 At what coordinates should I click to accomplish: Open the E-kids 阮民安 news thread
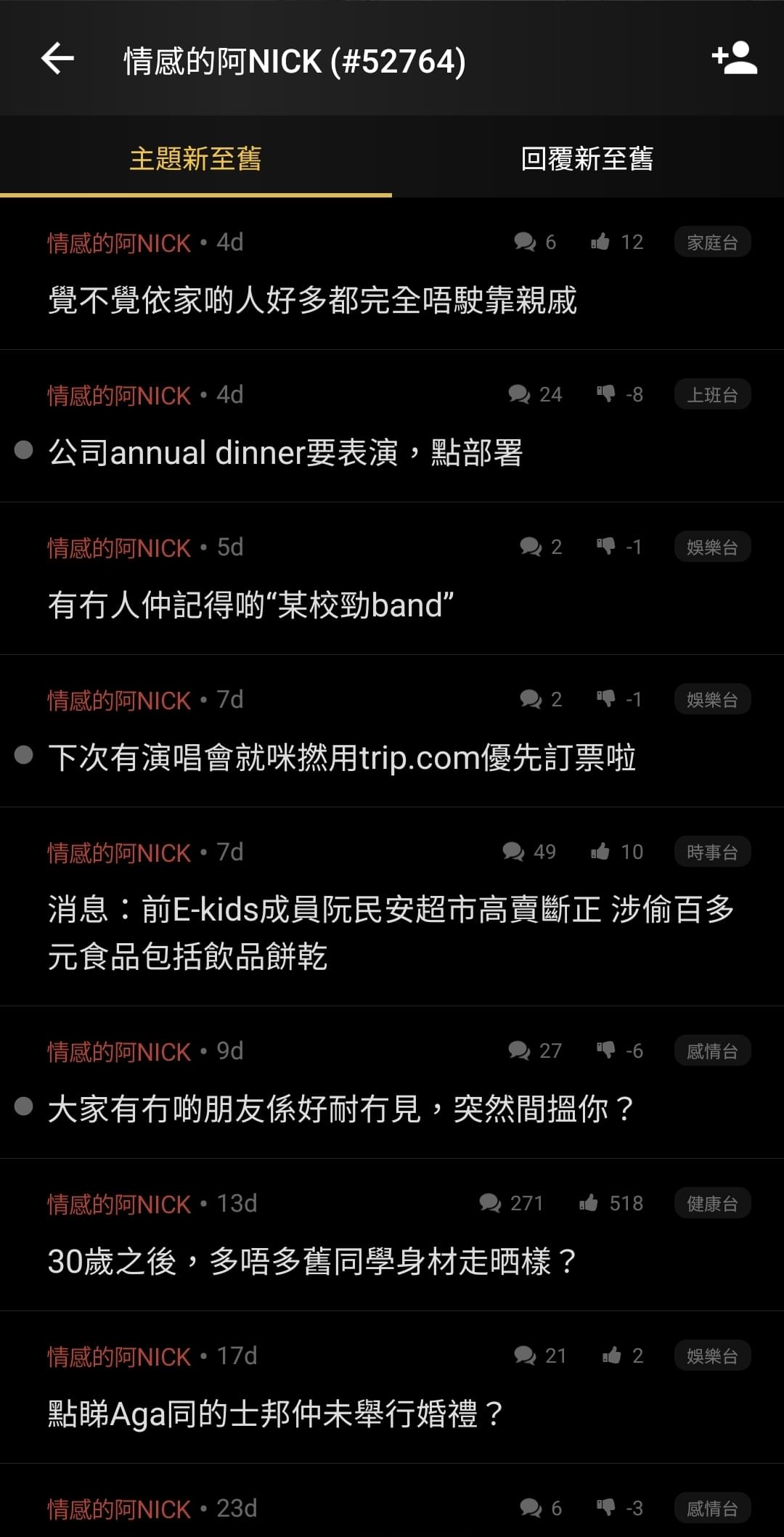[392, 907]
